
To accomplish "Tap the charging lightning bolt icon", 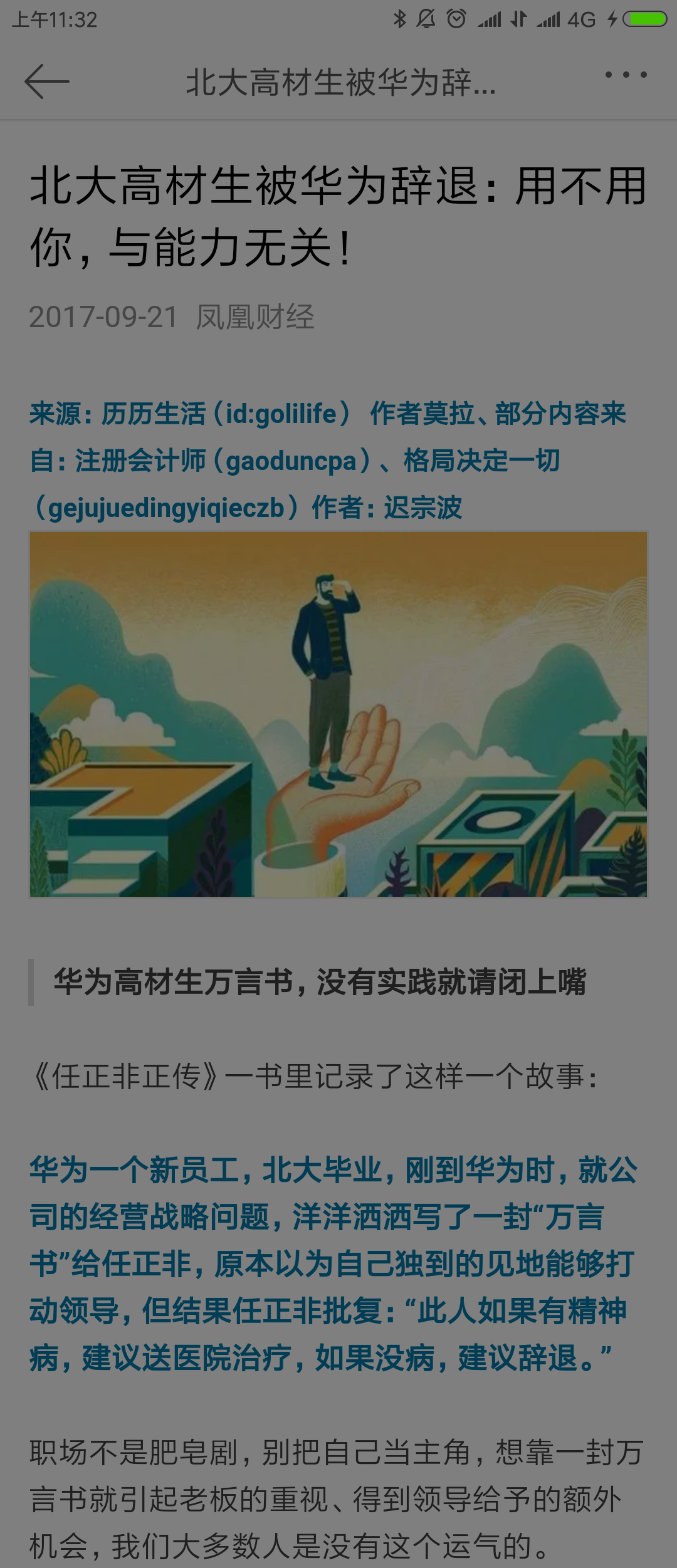I will [x=611, y=19].
